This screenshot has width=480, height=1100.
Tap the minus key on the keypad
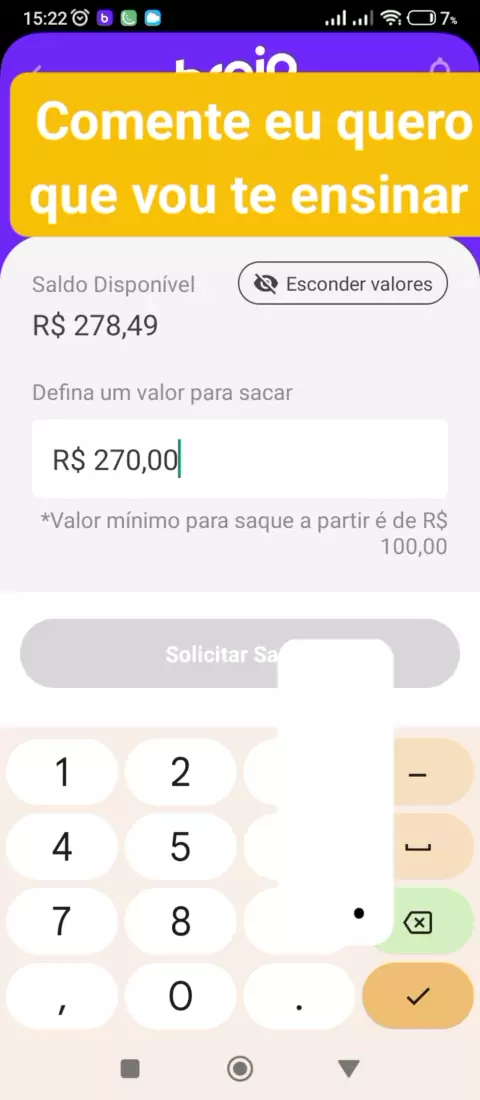tap(418, 772)
